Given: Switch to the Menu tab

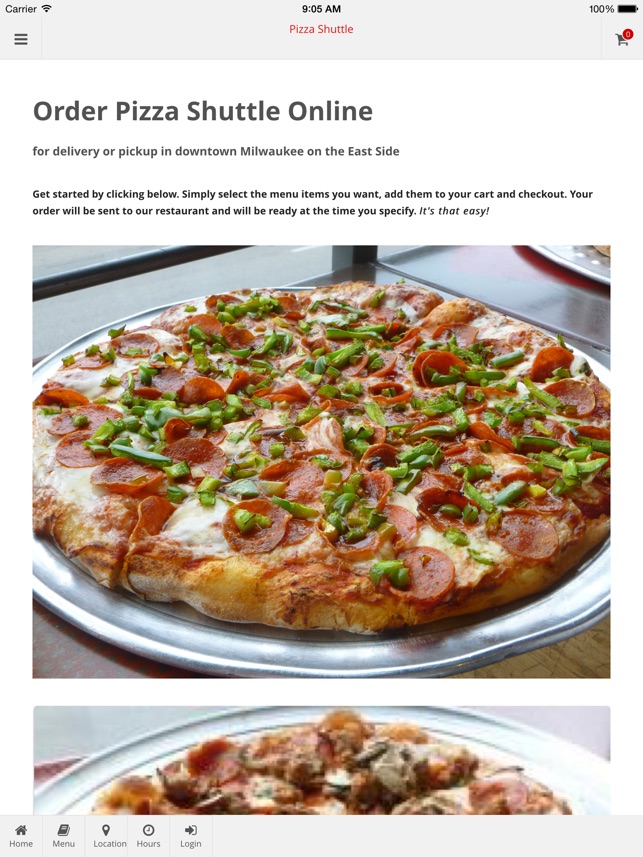Looking at the screenshot, I should (x=63, y=836).
